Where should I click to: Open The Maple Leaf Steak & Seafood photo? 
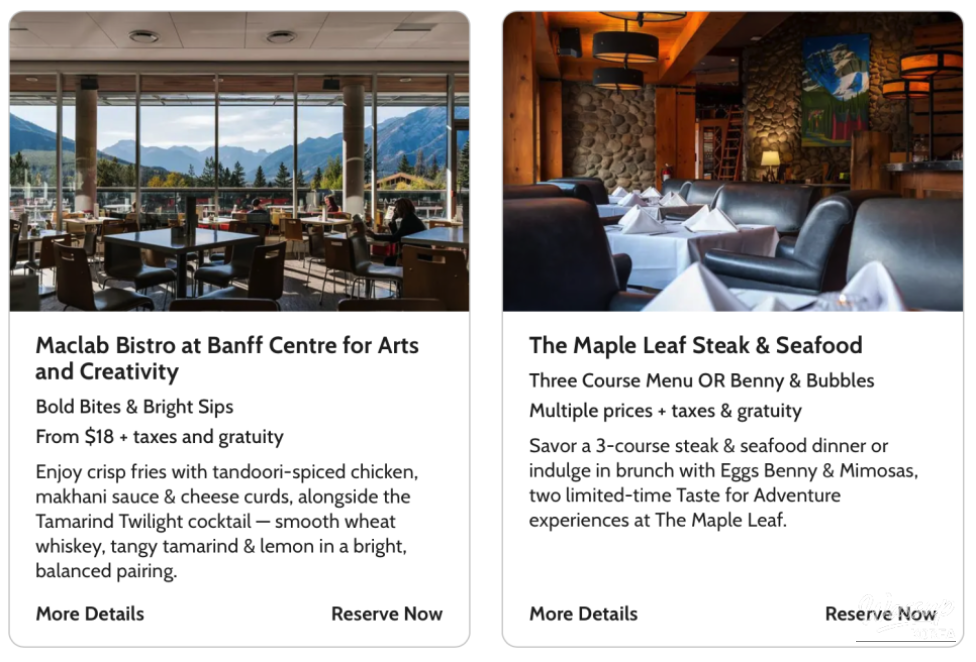click(x=732, y=162)
